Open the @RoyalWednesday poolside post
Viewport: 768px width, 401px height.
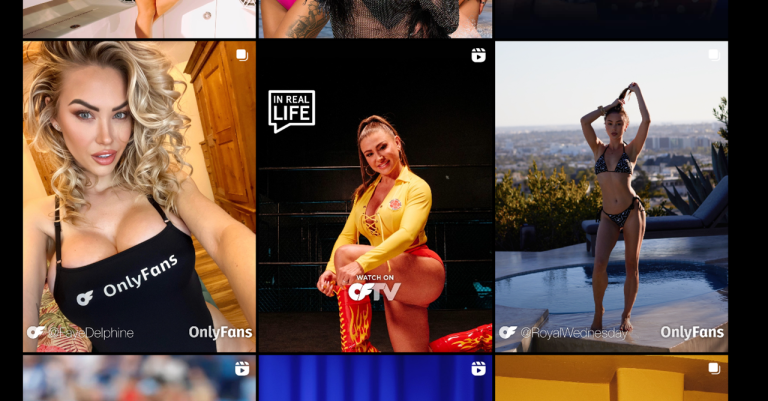[x=611, y=196]
